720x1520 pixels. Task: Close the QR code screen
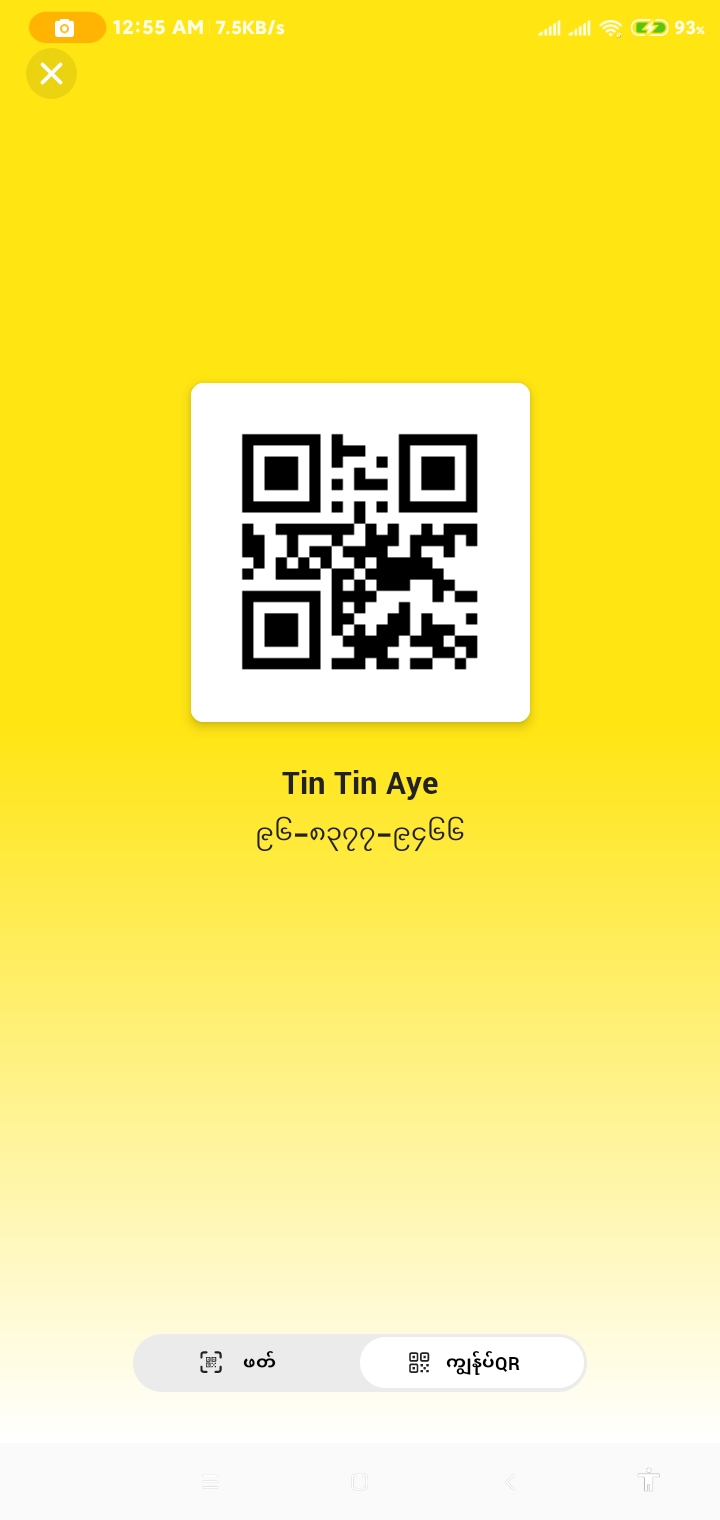click(x=51, y=74)
